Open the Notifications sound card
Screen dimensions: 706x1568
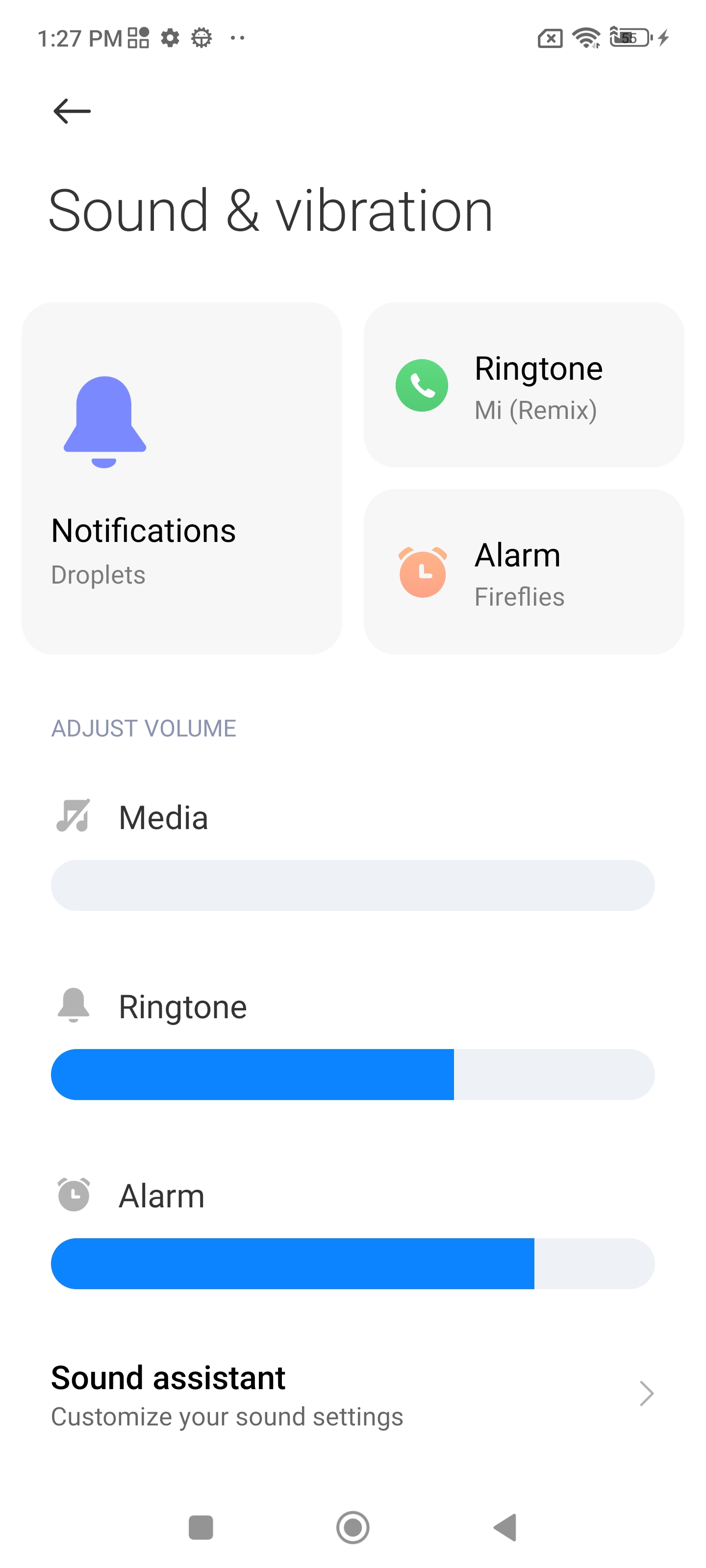[x=181, y=478]
